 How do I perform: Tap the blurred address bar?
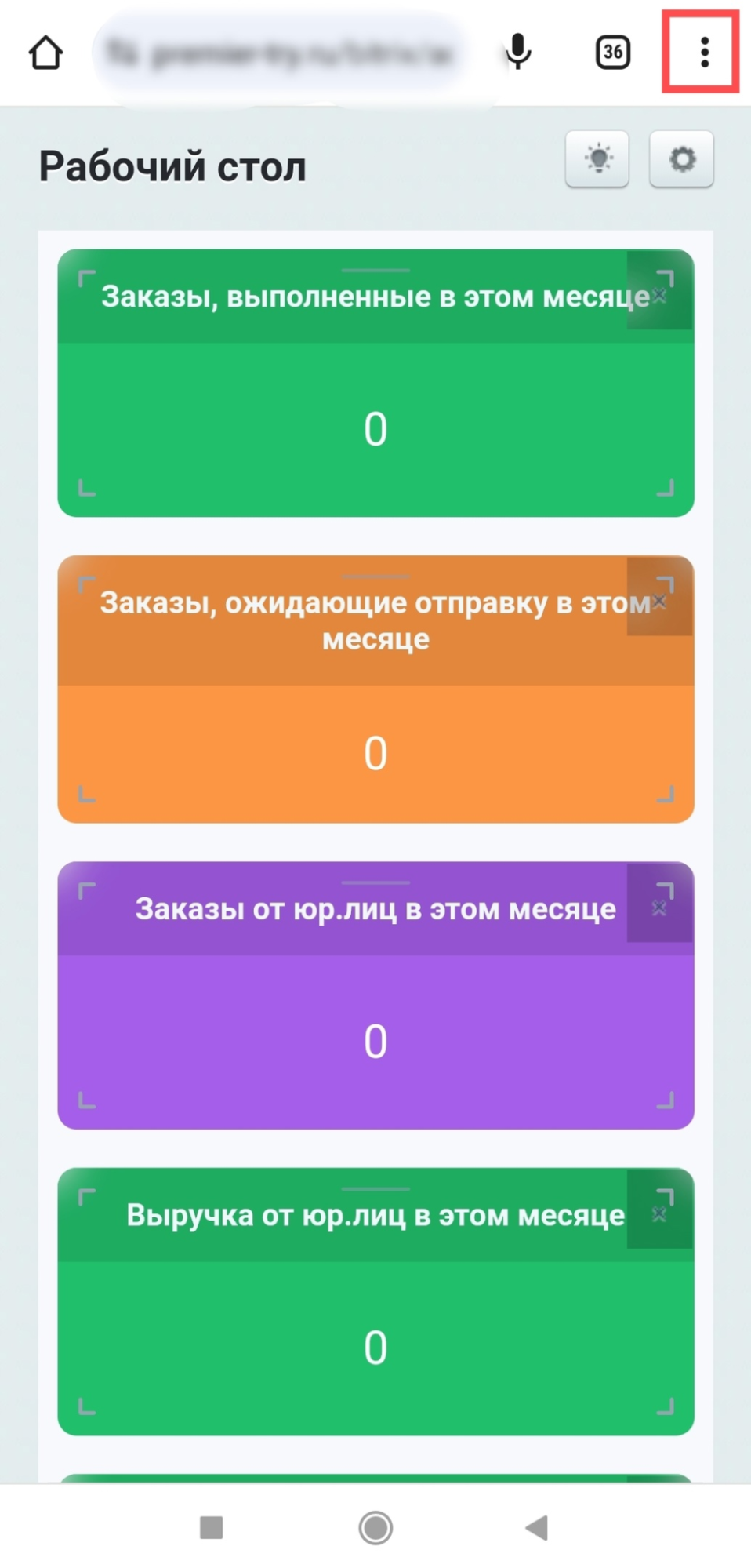(x=281, y=54)
